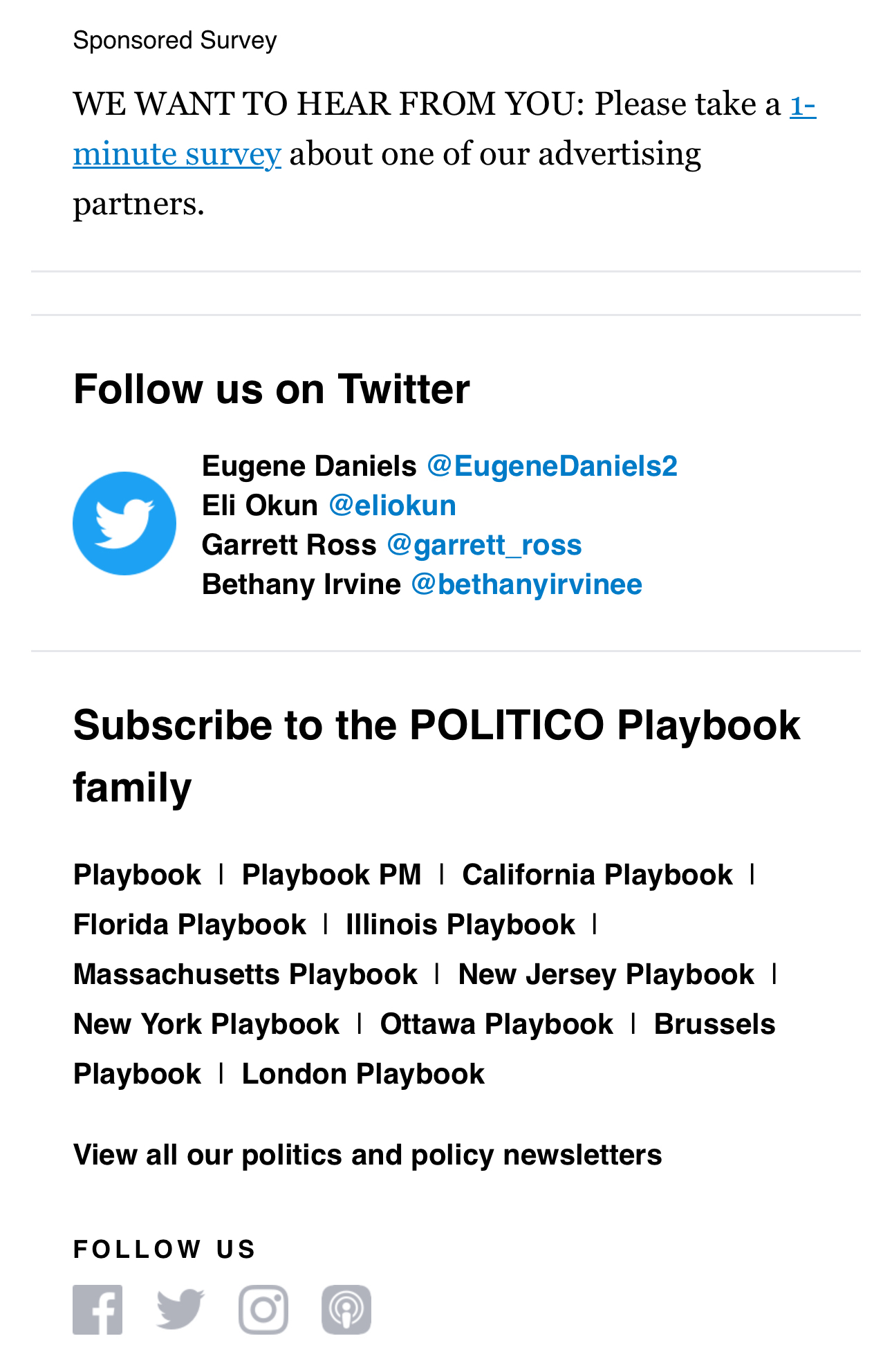Viewport: 892px width, 1372px height.
Task: Open Florida Playbook link
Action: [x=189, y=925]
